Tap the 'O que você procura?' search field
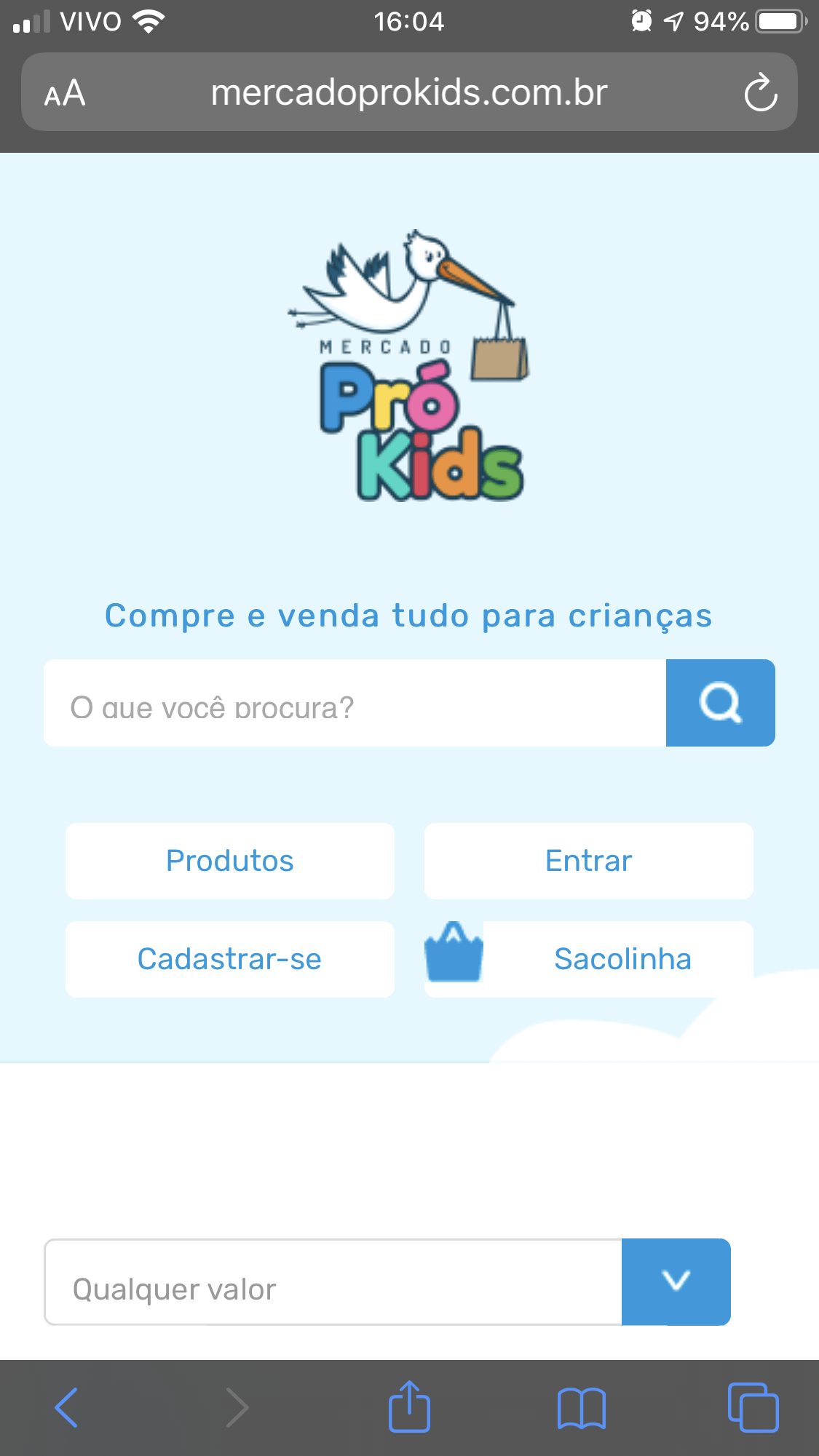The height and width of the screenshot is (1456, 819). pos(355,703)
